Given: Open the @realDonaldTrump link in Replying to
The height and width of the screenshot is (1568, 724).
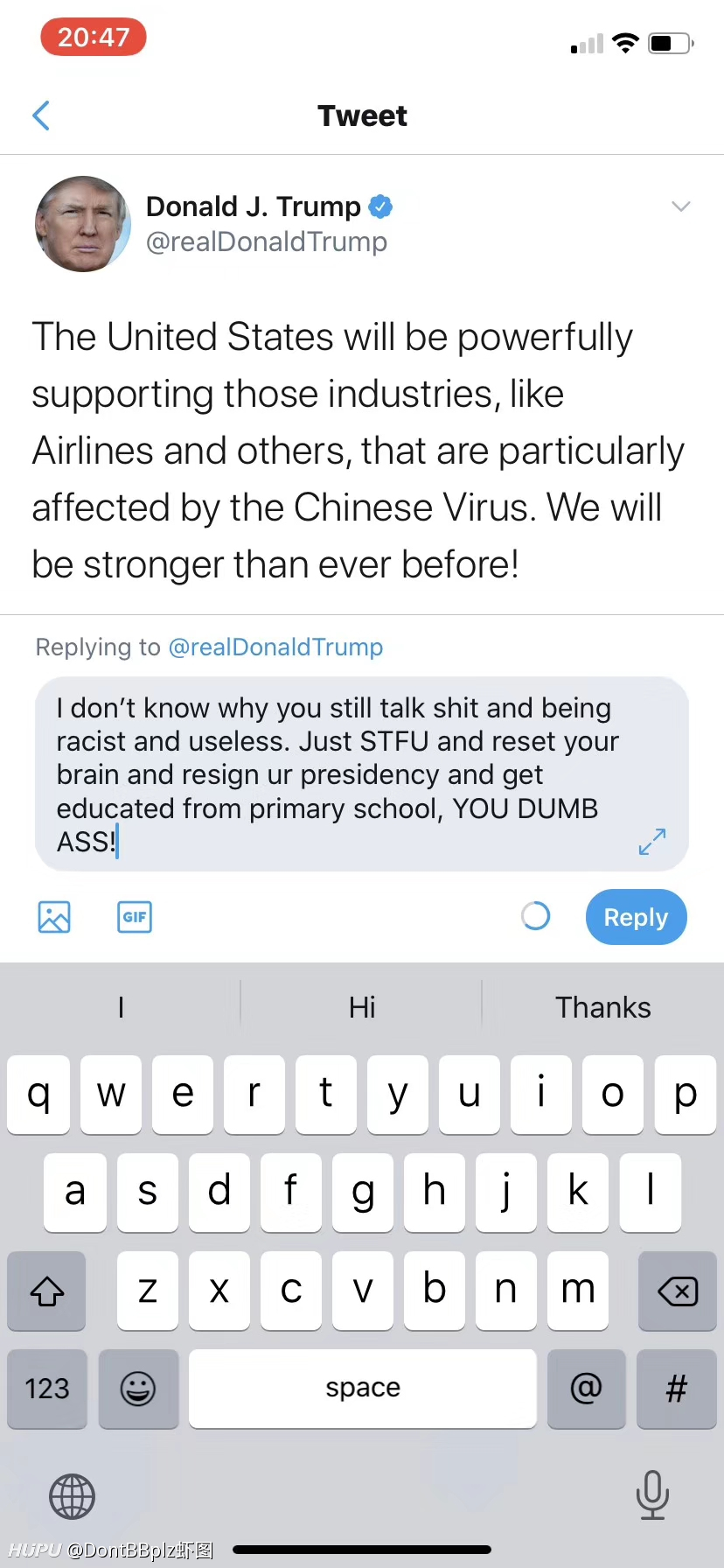Looking at the screenshot, I should point(275,647).
